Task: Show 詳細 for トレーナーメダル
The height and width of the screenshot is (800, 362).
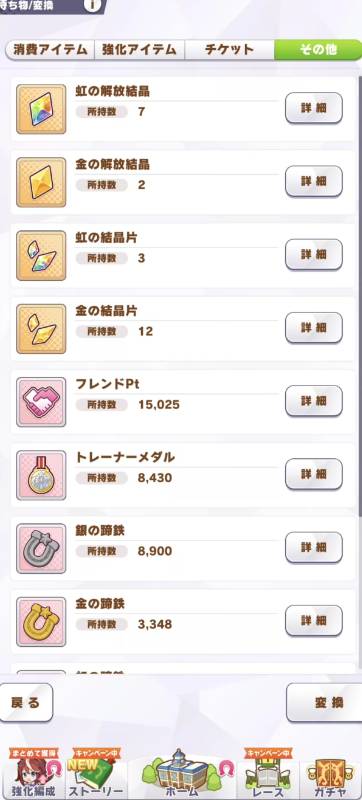Action: (x=314, y=474)
